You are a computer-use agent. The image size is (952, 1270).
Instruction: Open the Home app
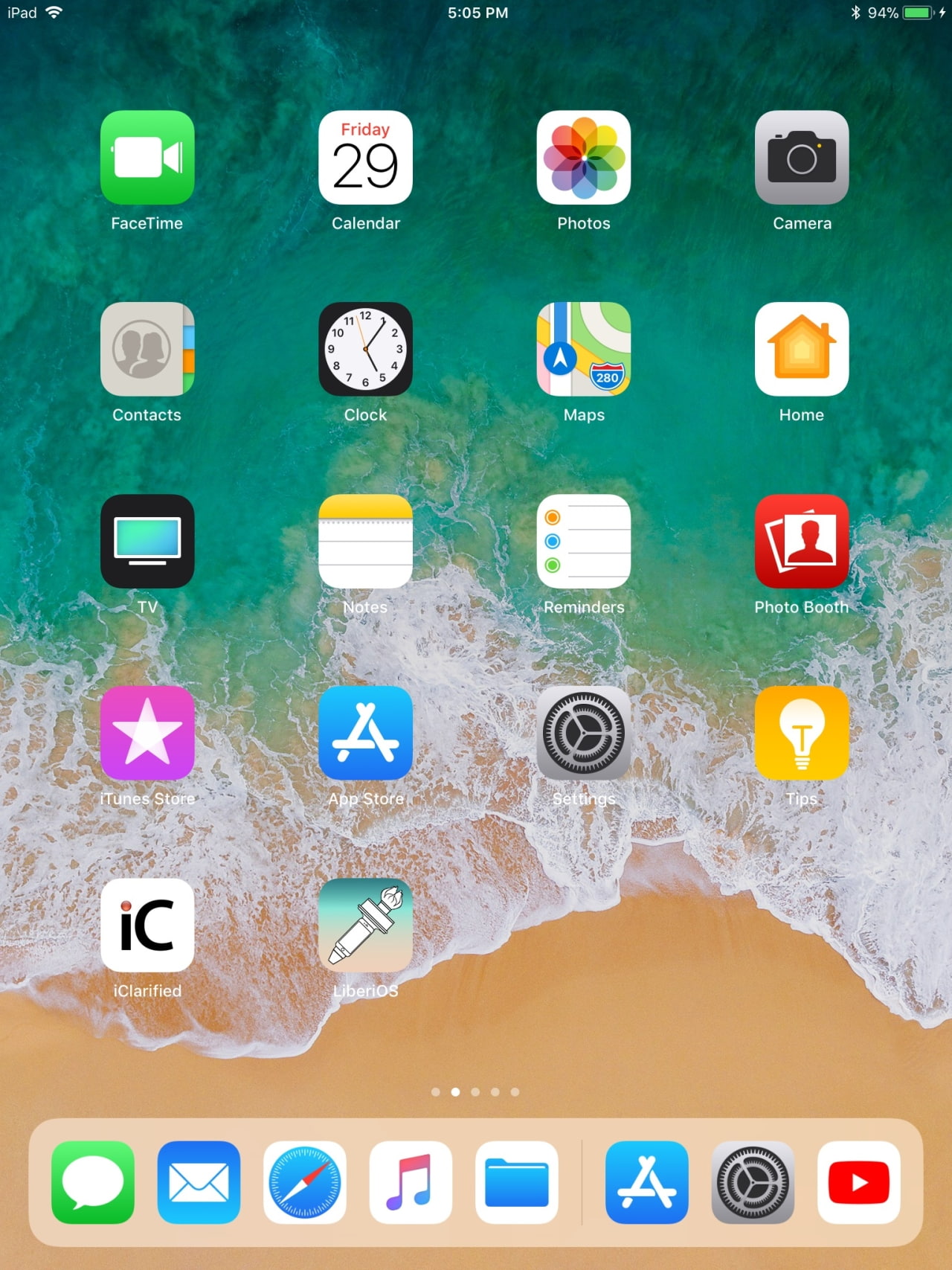point(802,349)
